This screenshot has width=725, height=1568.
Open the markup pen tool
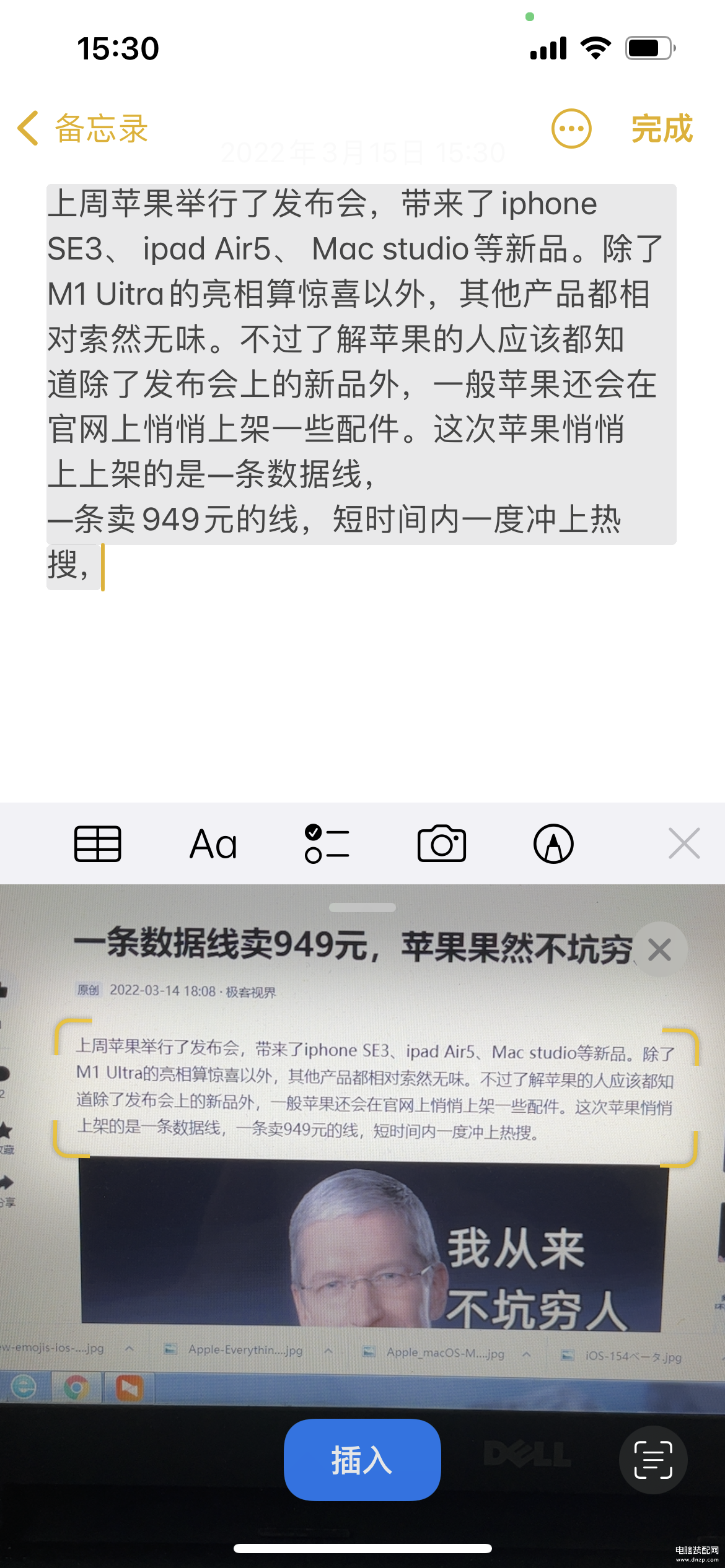(553, 843)
